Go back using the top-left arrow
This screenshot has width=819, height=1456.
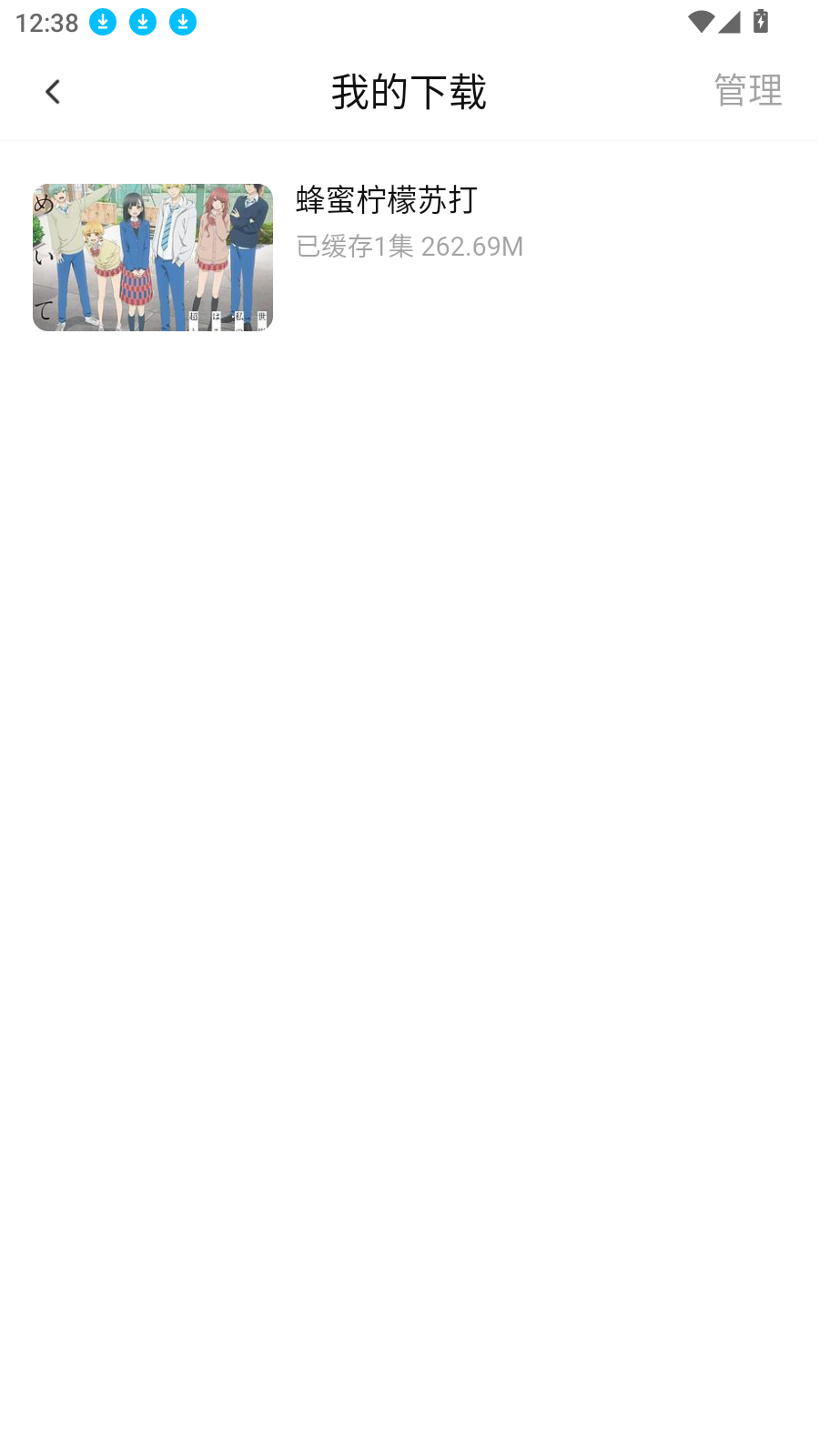point(53,91)
